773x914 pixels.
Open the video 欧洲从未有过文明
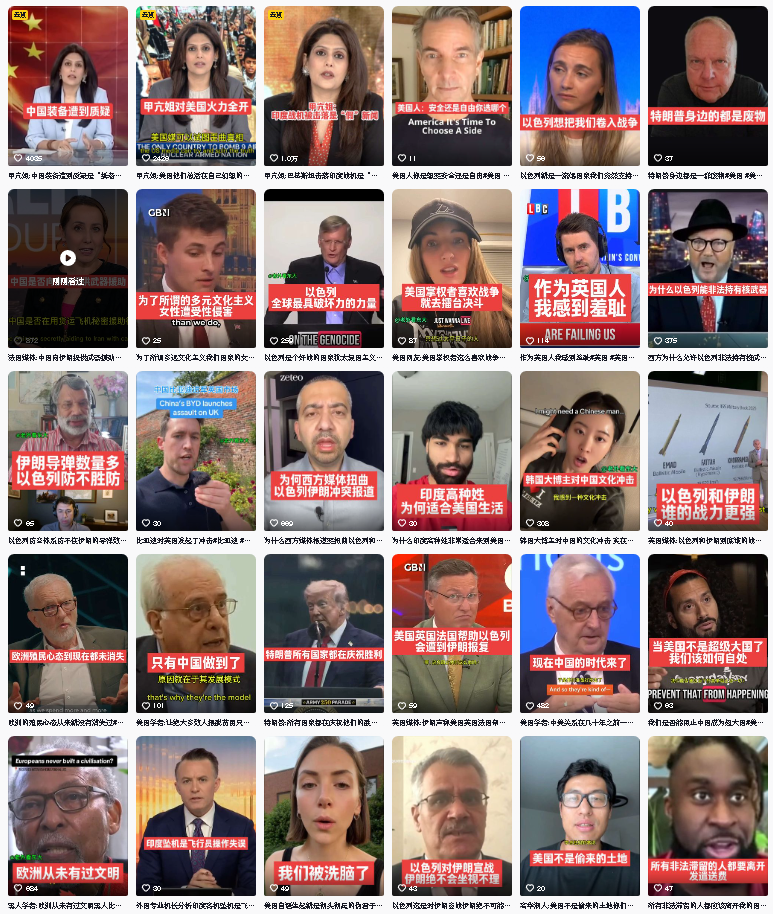pyautogui.click(x=68, y=816)
